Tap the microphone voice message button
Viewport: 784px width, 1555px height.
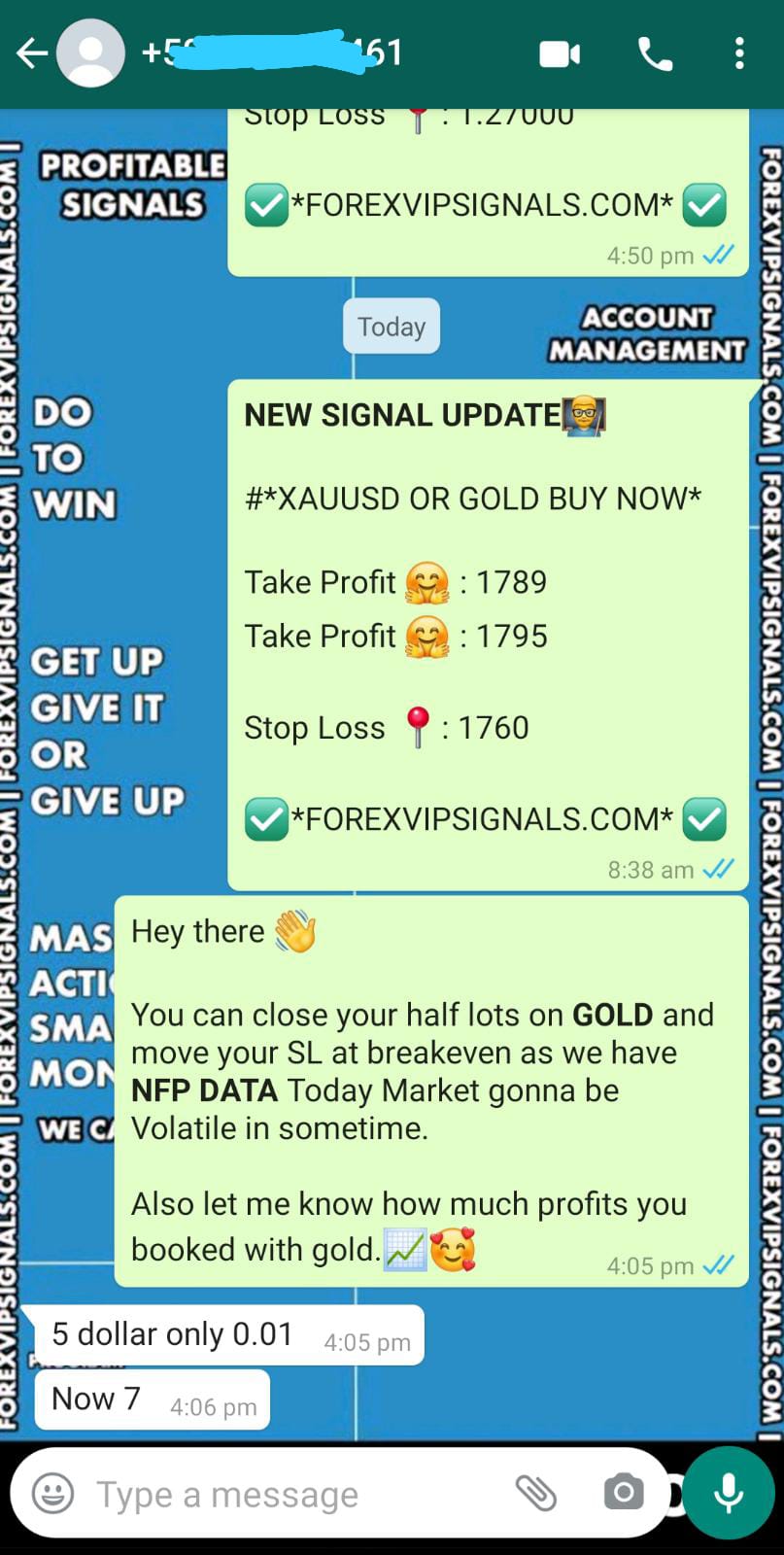(729, 1493)
